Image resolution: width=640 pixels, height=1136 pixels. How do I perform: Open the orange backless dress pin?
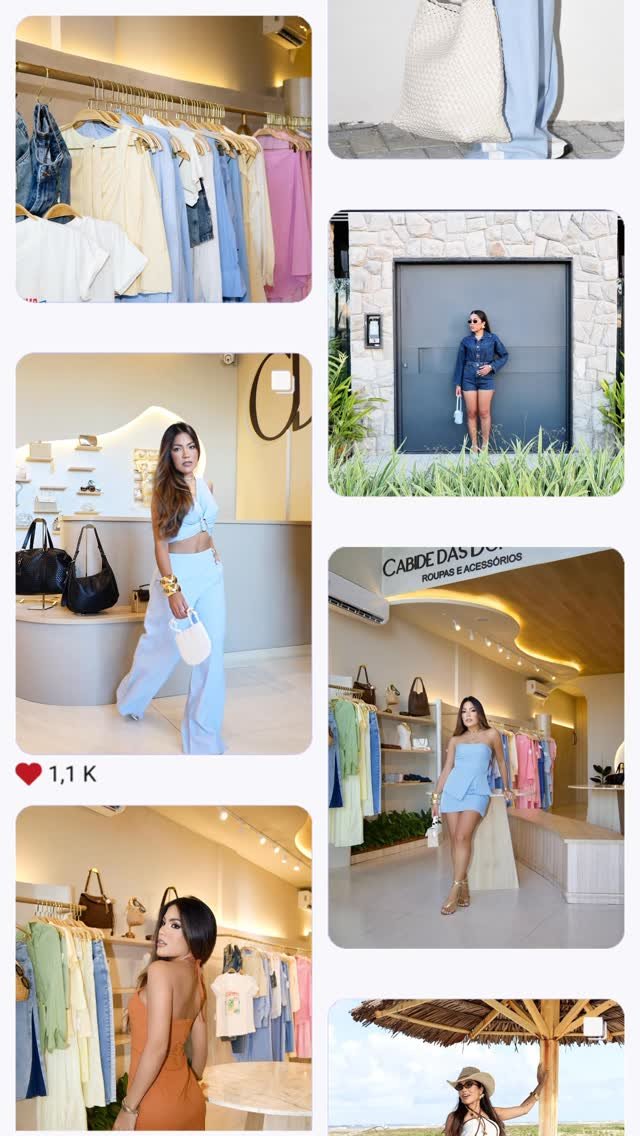pyautogui.click(x=163, y=967)
